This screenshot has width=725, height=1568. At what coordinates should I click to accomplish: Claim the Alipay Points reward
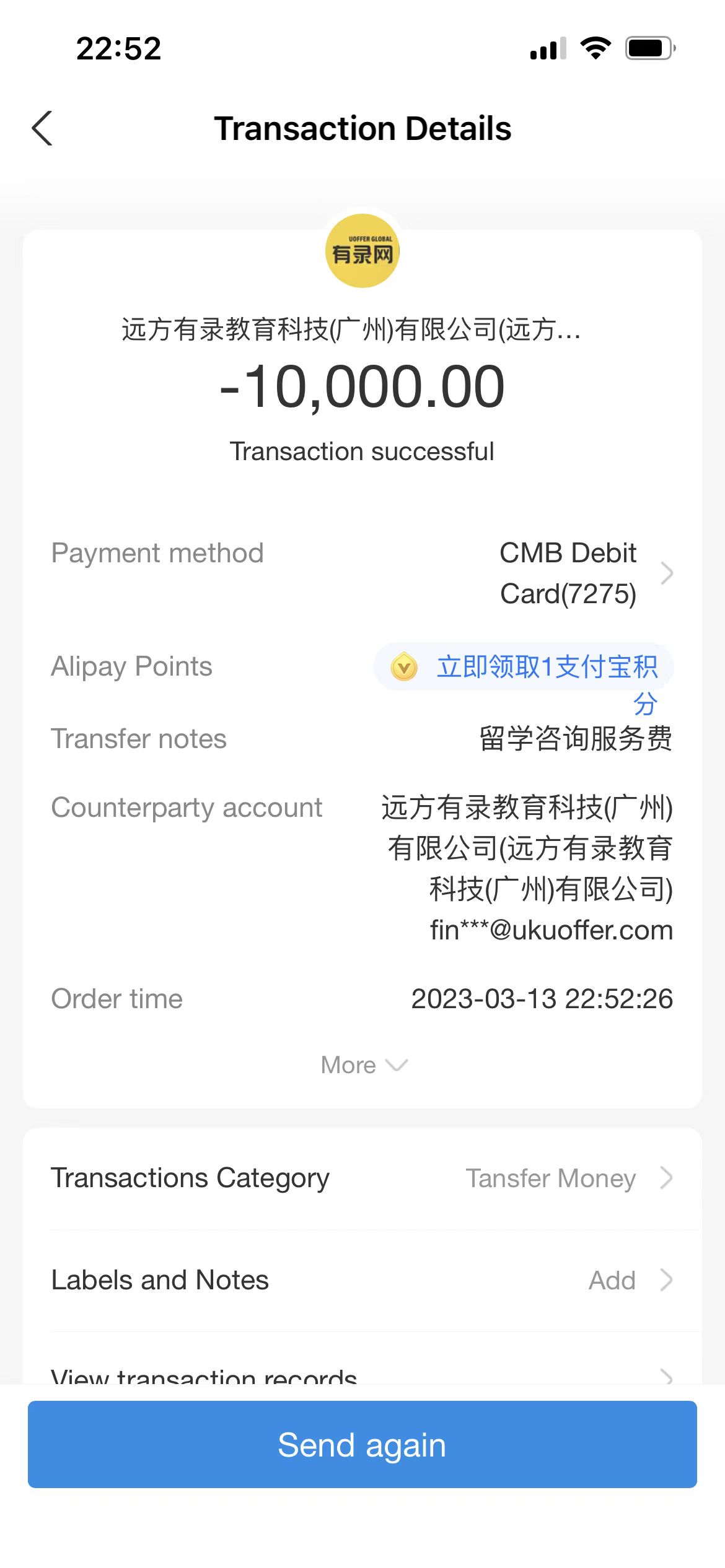524,668
